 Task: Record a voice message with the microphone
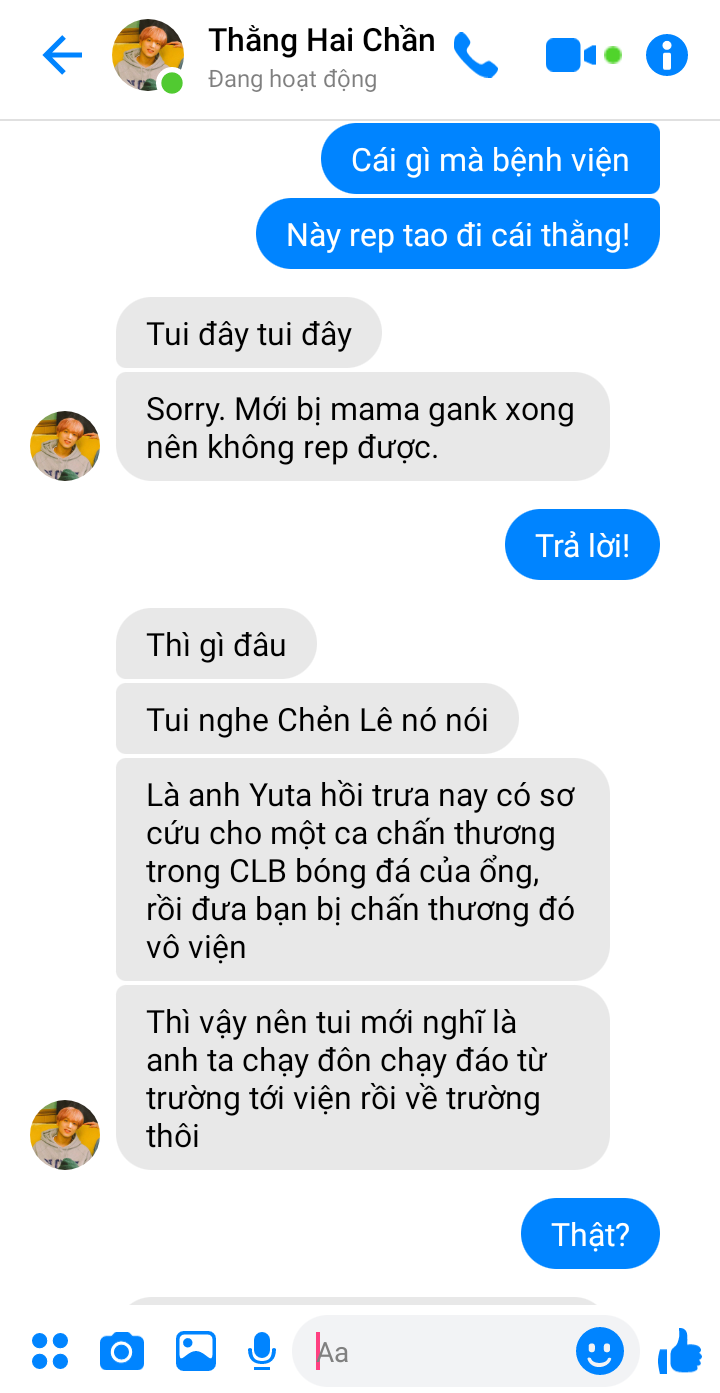[x=262, y=1351]
